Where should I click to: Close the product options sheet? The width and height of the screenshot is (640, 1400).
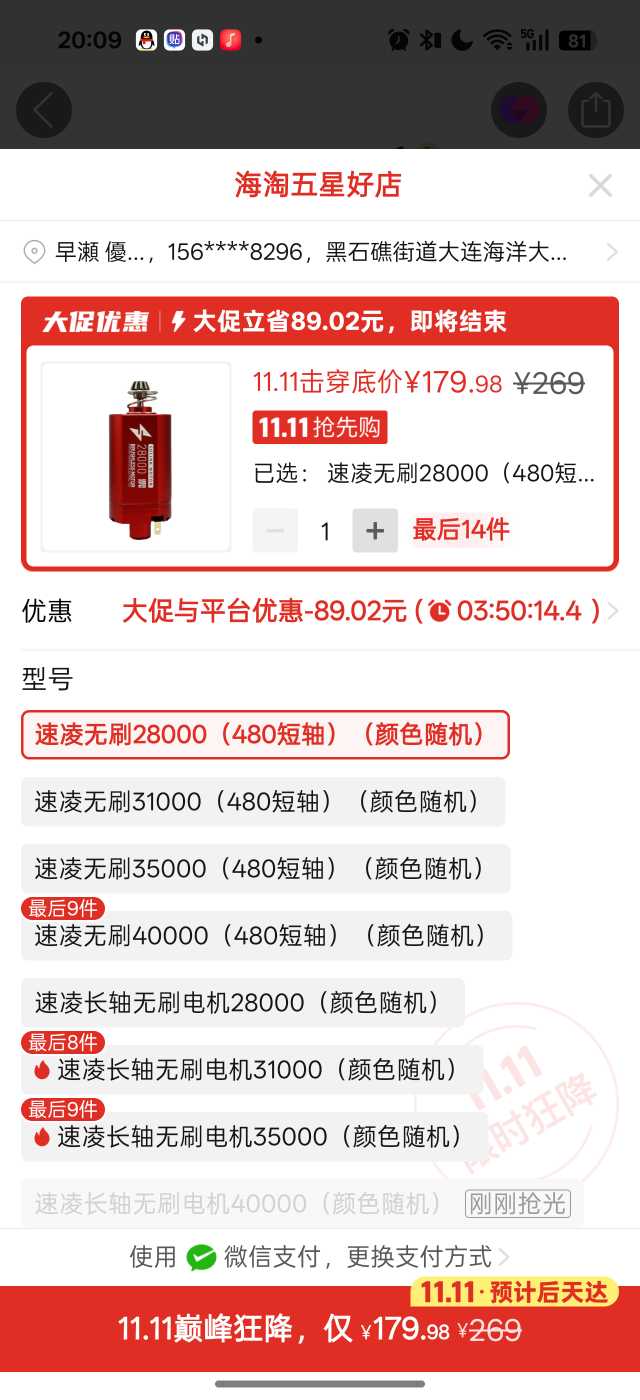click(x=600, y=185)
